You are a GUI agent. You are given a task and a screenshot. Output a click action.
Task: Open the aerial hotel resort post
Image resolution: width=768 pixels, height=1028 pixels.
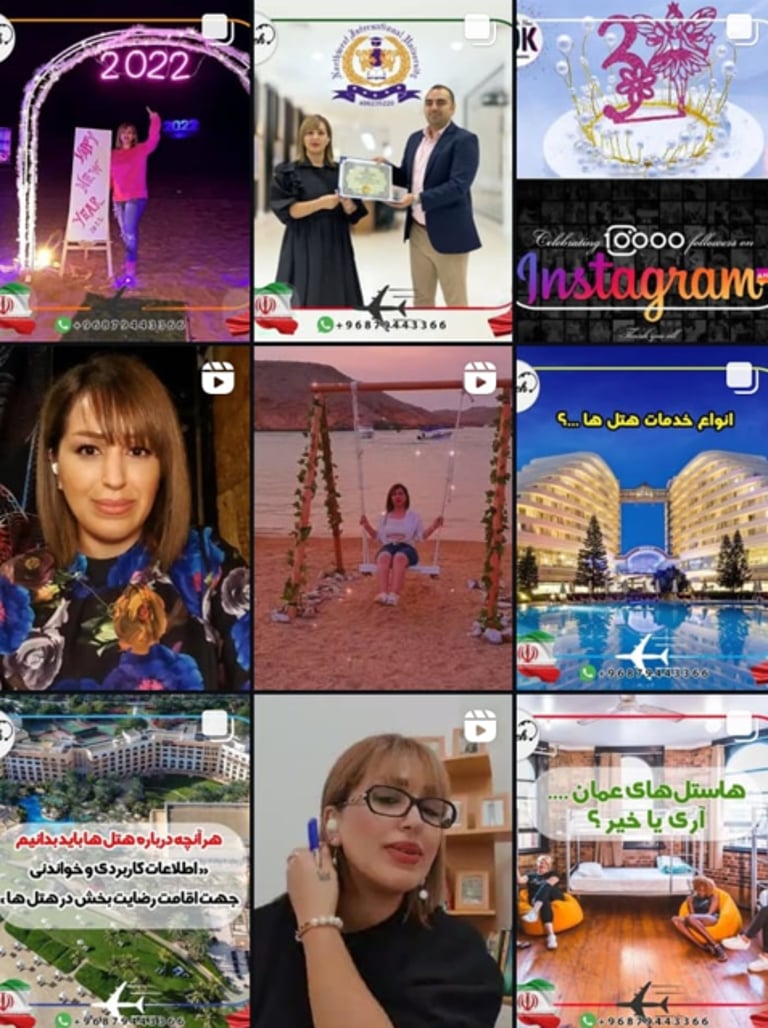pos(125,862)
